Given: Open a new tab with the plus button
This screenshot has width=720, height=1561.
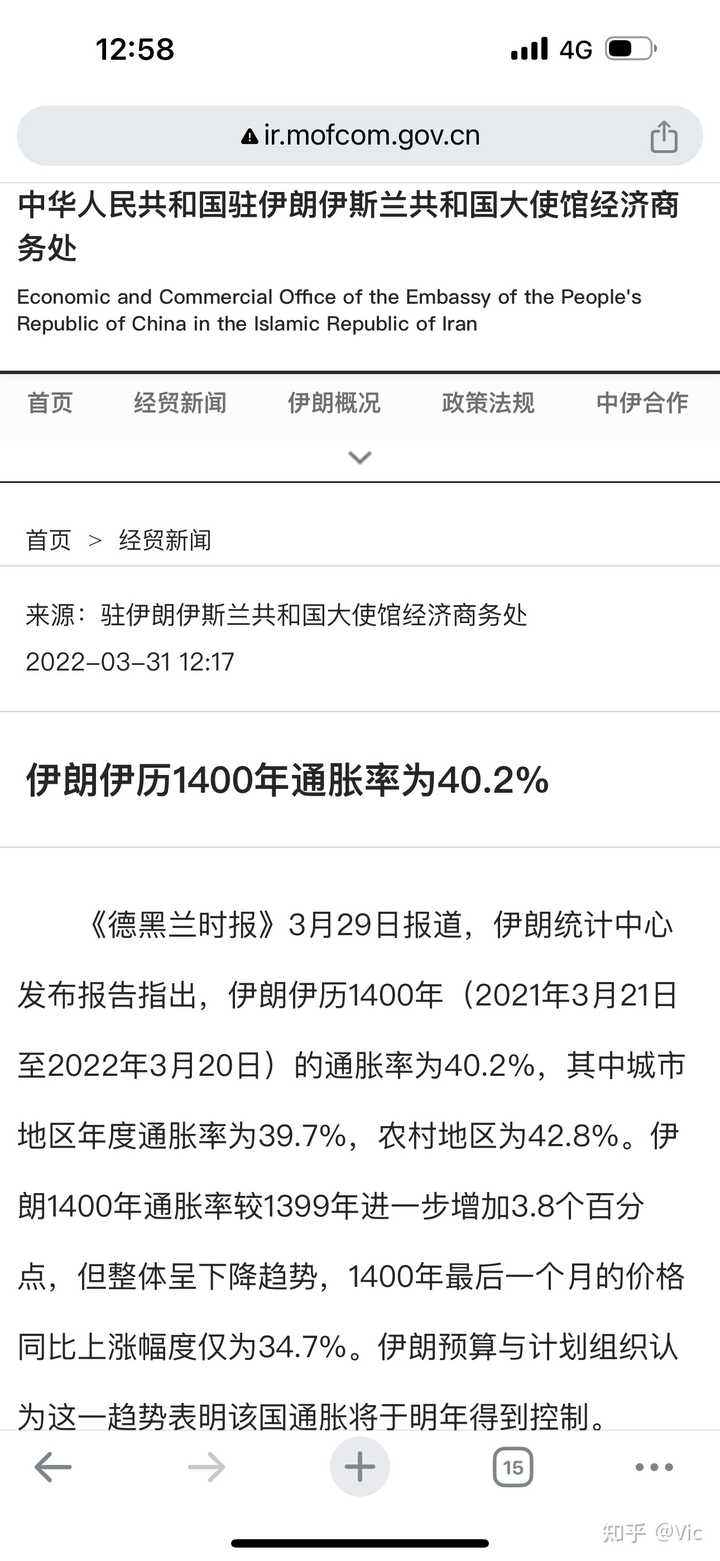Looking at the screenshot, I should (360, 1467).
